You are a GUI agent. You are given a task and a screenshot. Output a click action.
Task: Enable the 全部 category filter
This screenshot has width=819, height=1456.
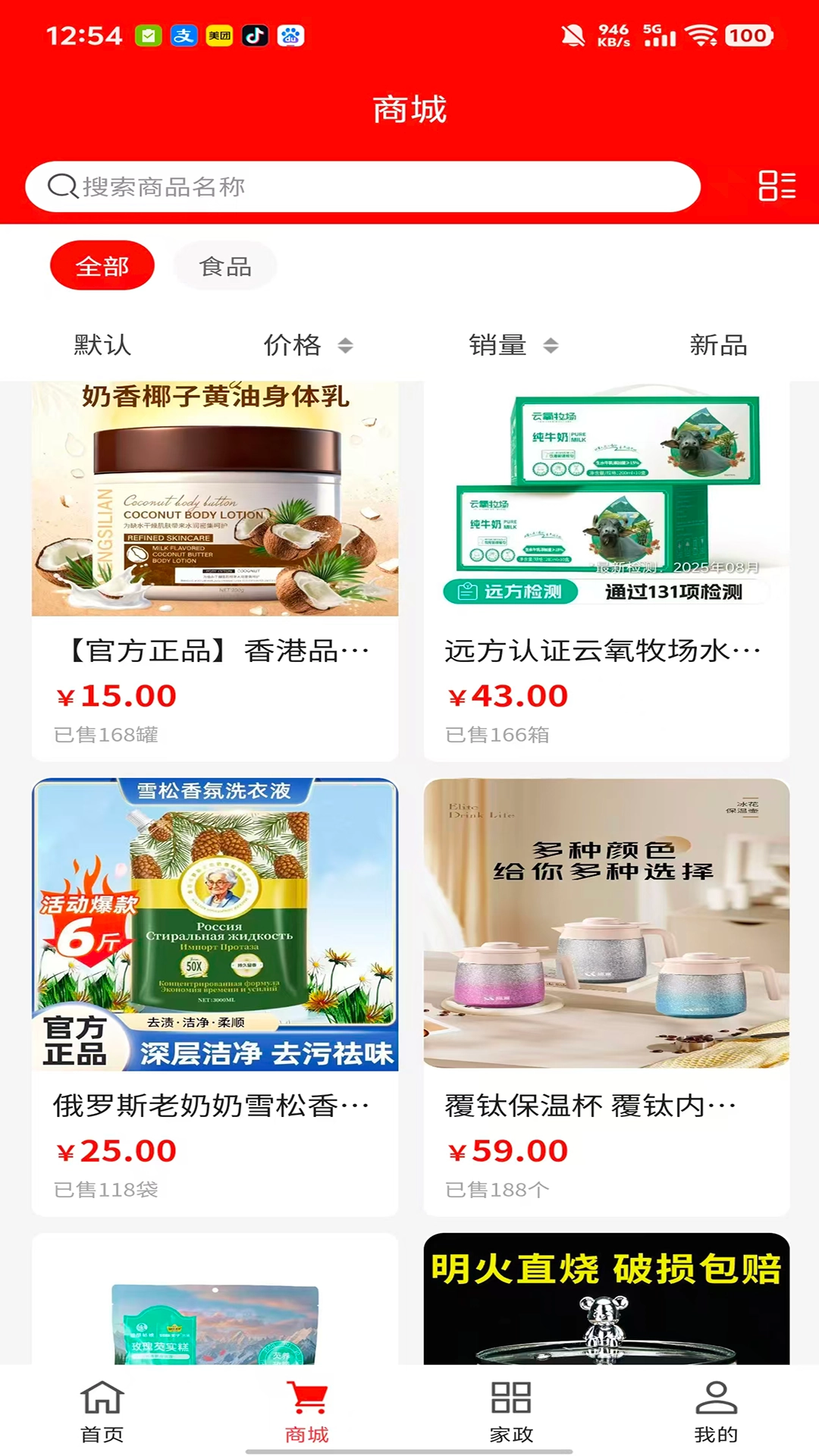click(102, 265)
